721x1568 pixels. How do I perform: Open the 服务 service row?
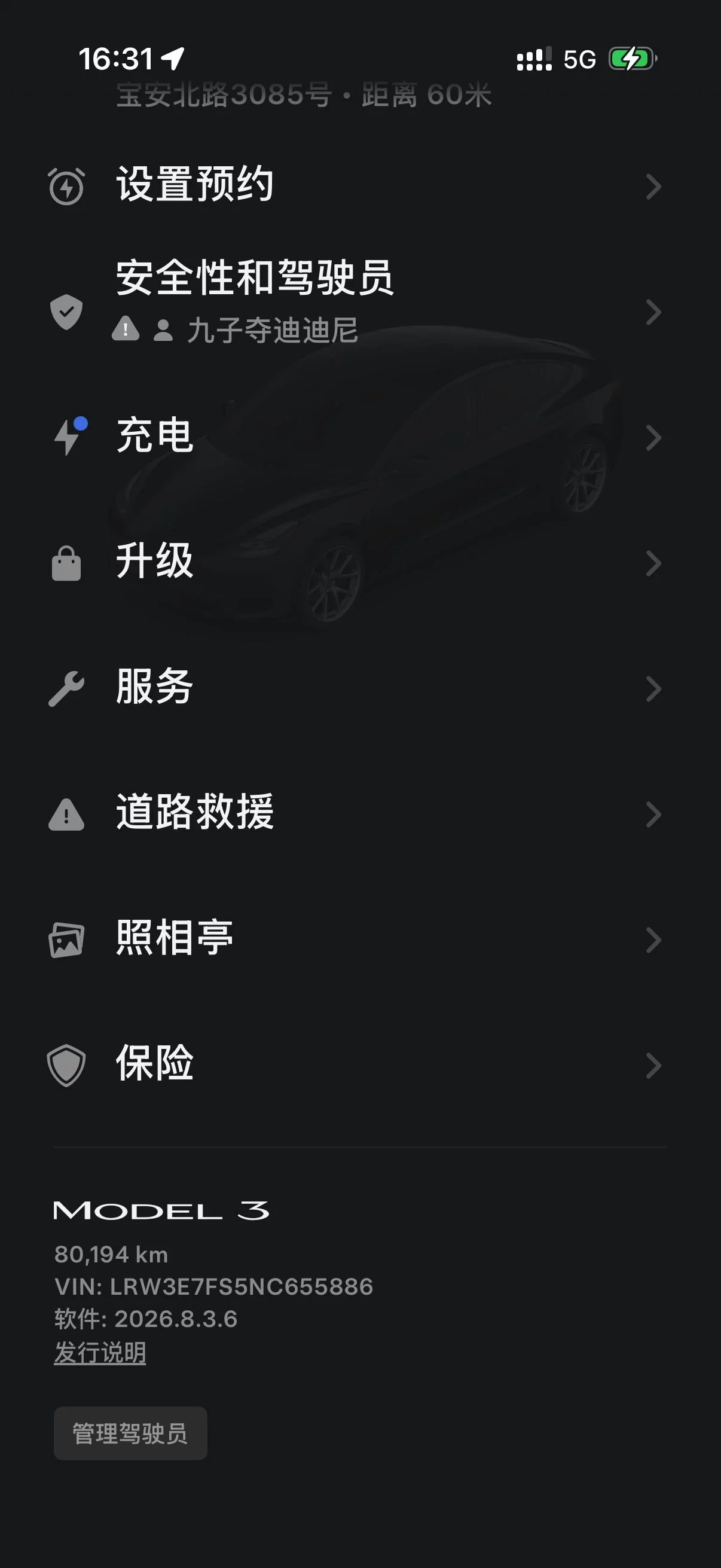tap(360, 687)
